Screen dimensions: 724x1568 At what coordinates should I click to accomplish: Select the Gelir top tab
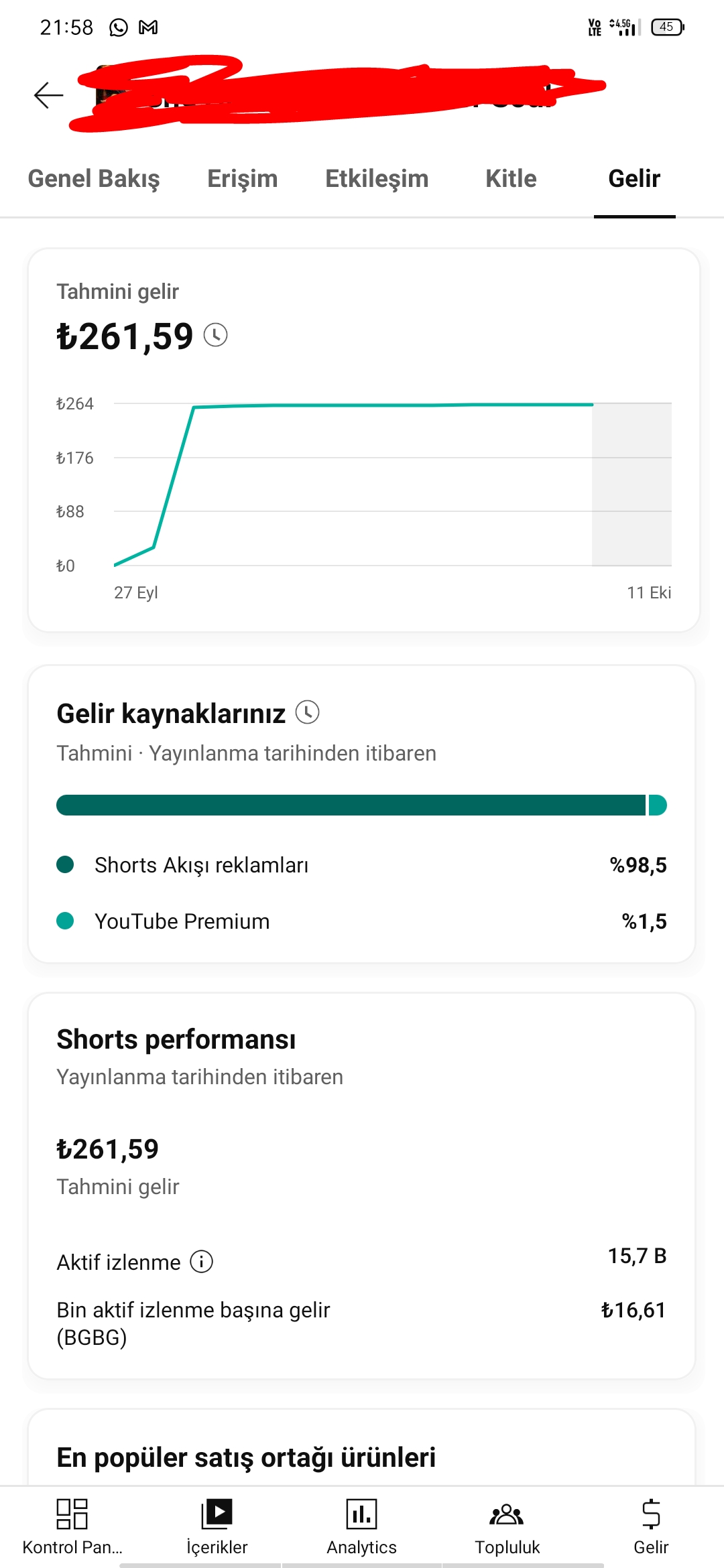pyautogui.click(x=634, y=179)
